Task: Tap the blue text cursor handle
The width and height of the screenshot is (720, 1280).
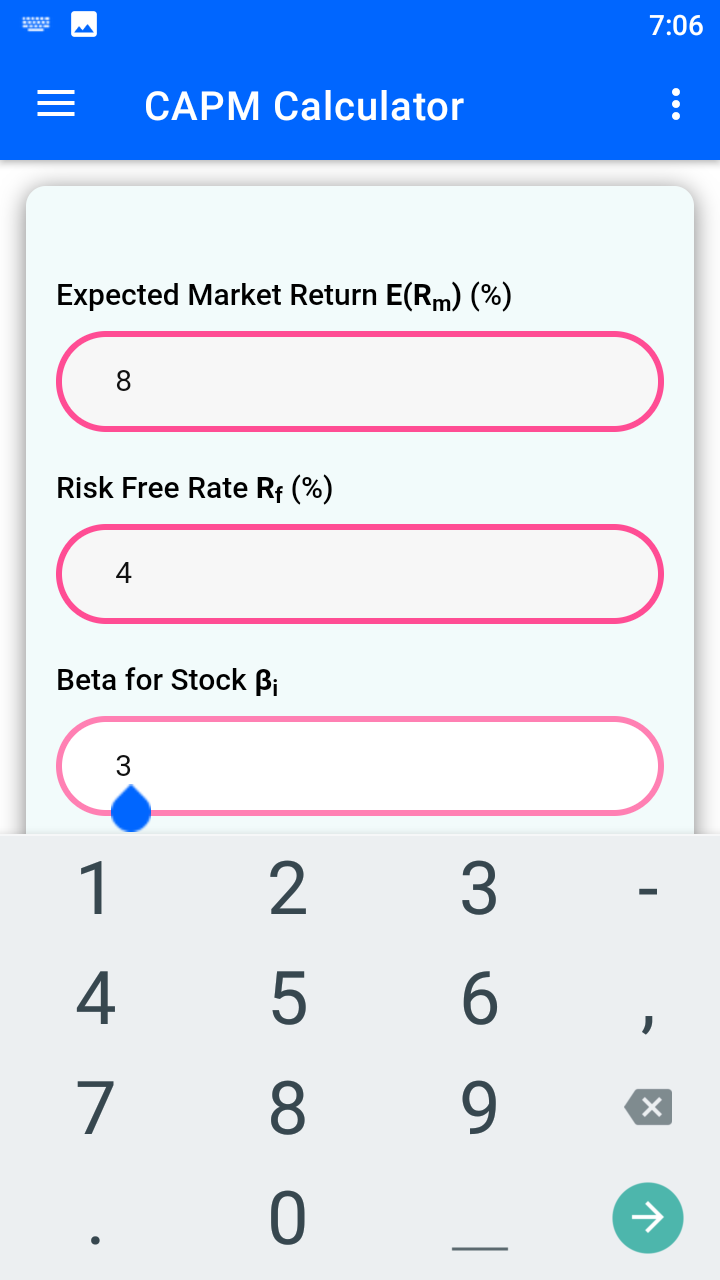Action: pyautogui.click(x=130, y=810)
